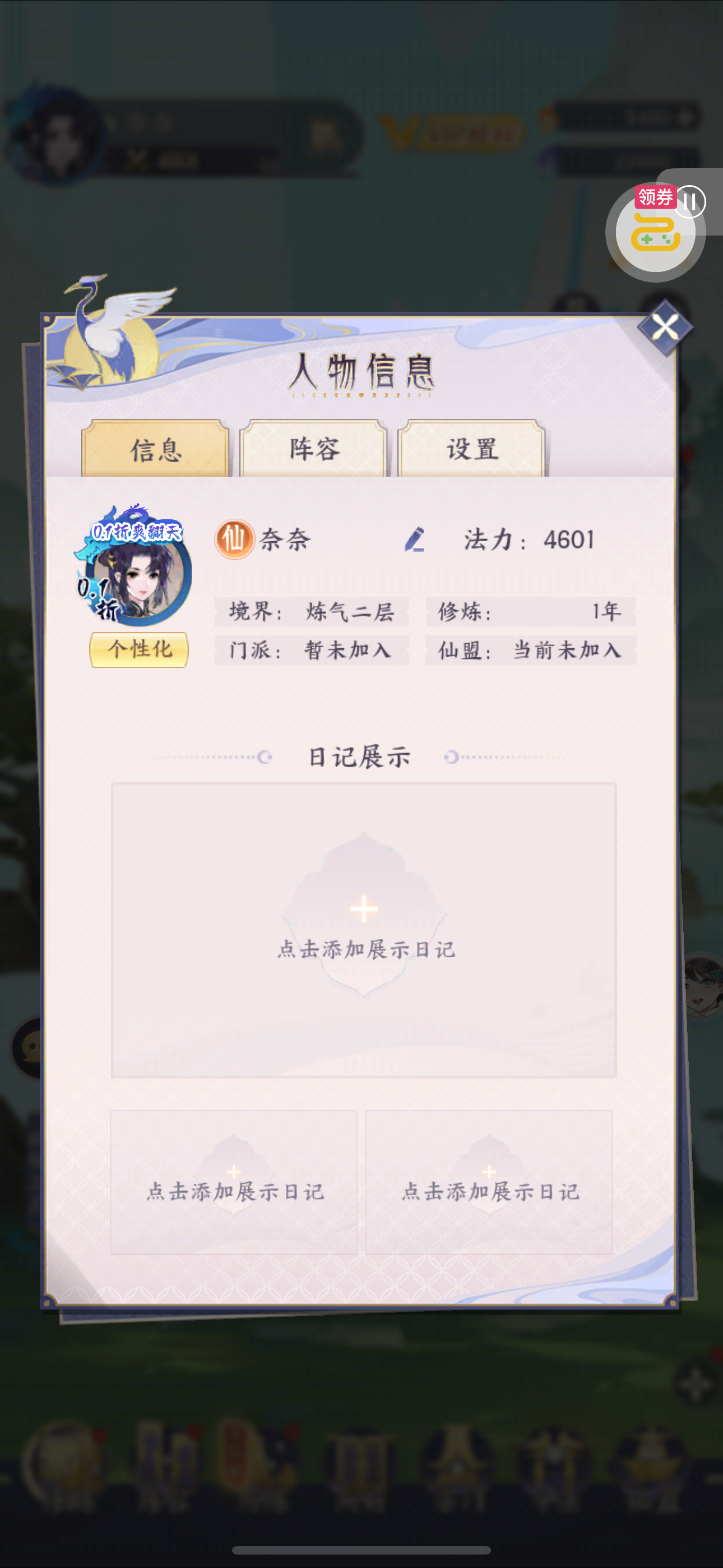Switch to the 阵容 tab

(x=314, y=449)
